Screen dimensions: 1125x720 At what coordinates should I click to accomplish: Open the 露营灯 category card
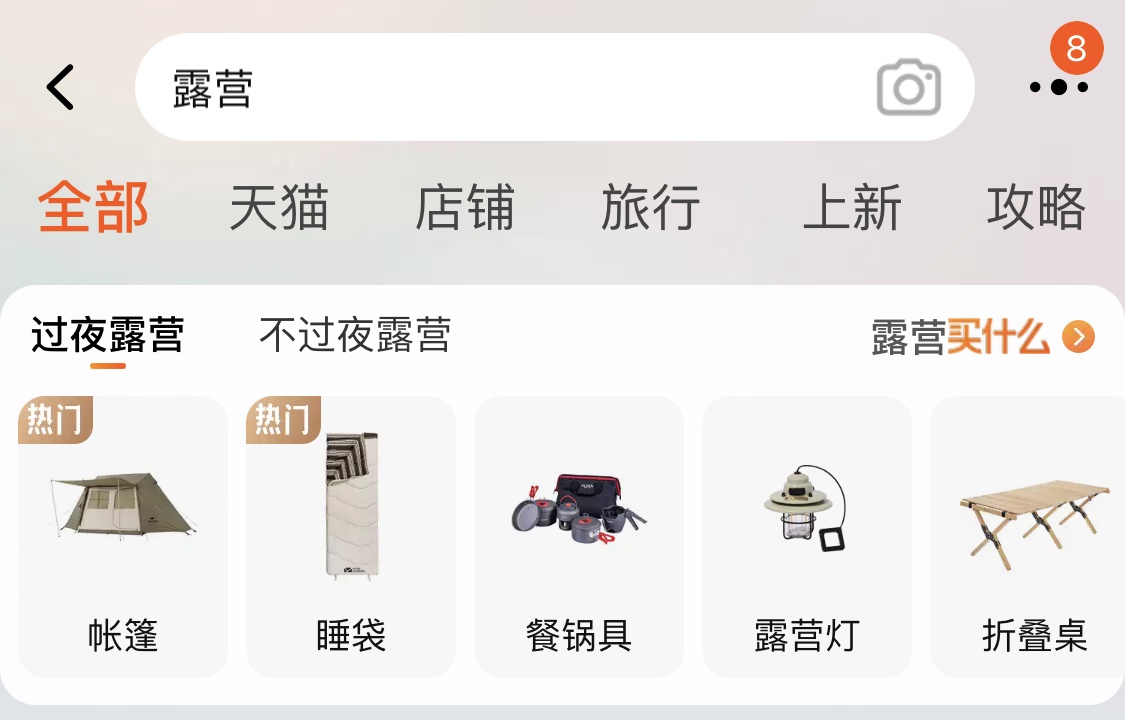coord(807,537)
